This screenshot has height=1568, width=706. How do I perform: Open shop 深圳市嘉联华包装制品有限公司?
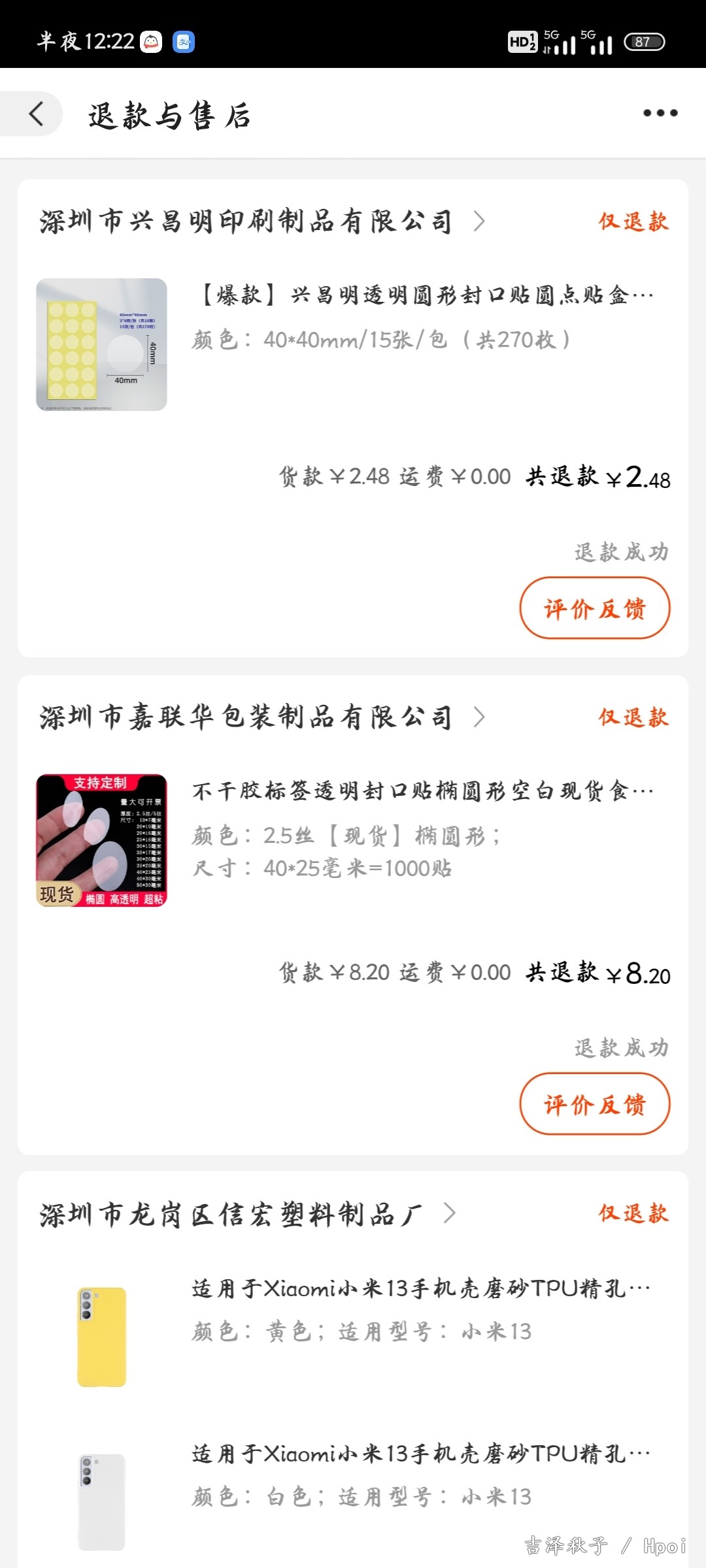point(261,717)
